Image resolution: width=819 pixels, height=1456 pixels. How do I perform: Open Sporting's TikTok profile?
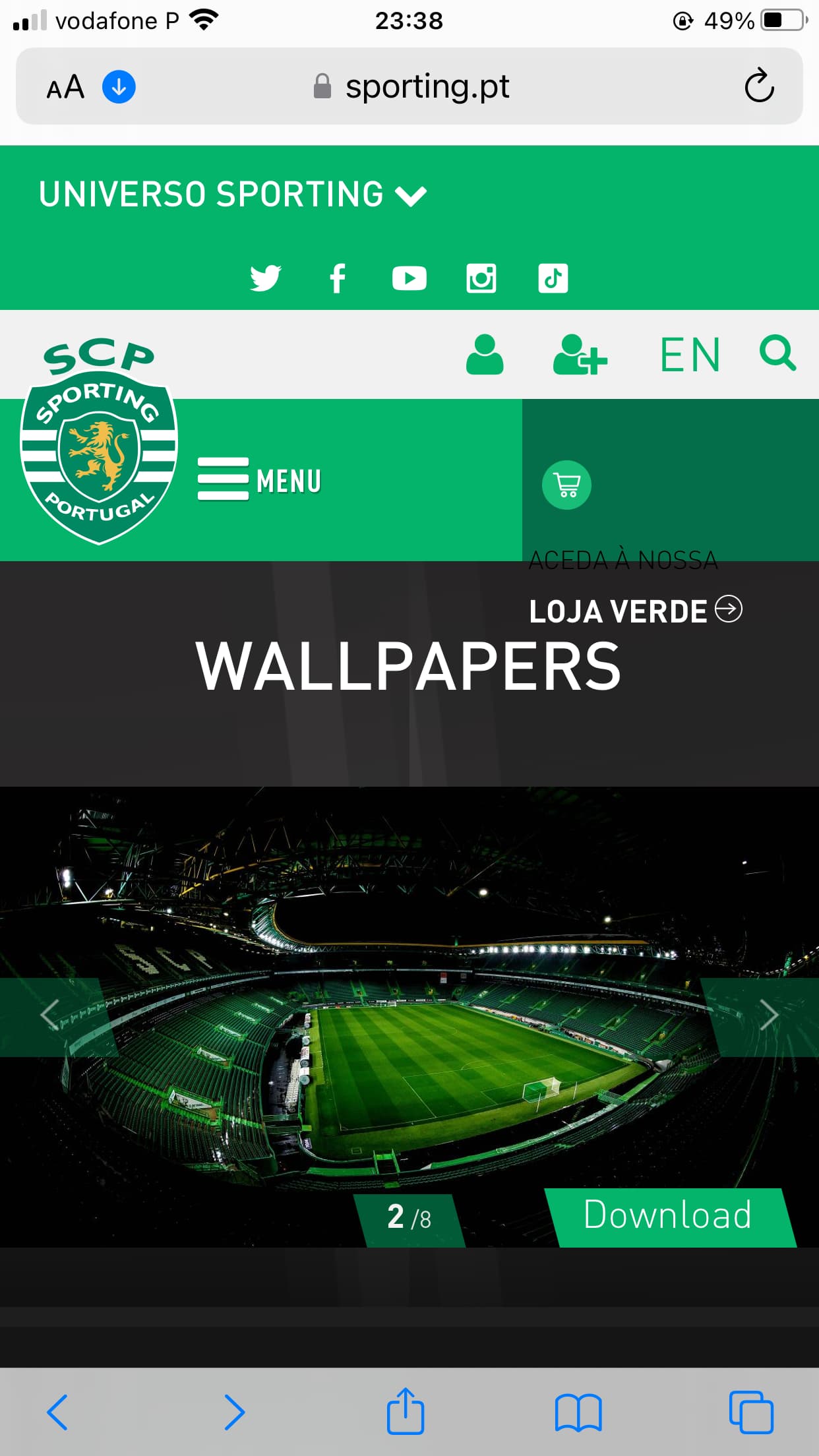click(553, 278)
